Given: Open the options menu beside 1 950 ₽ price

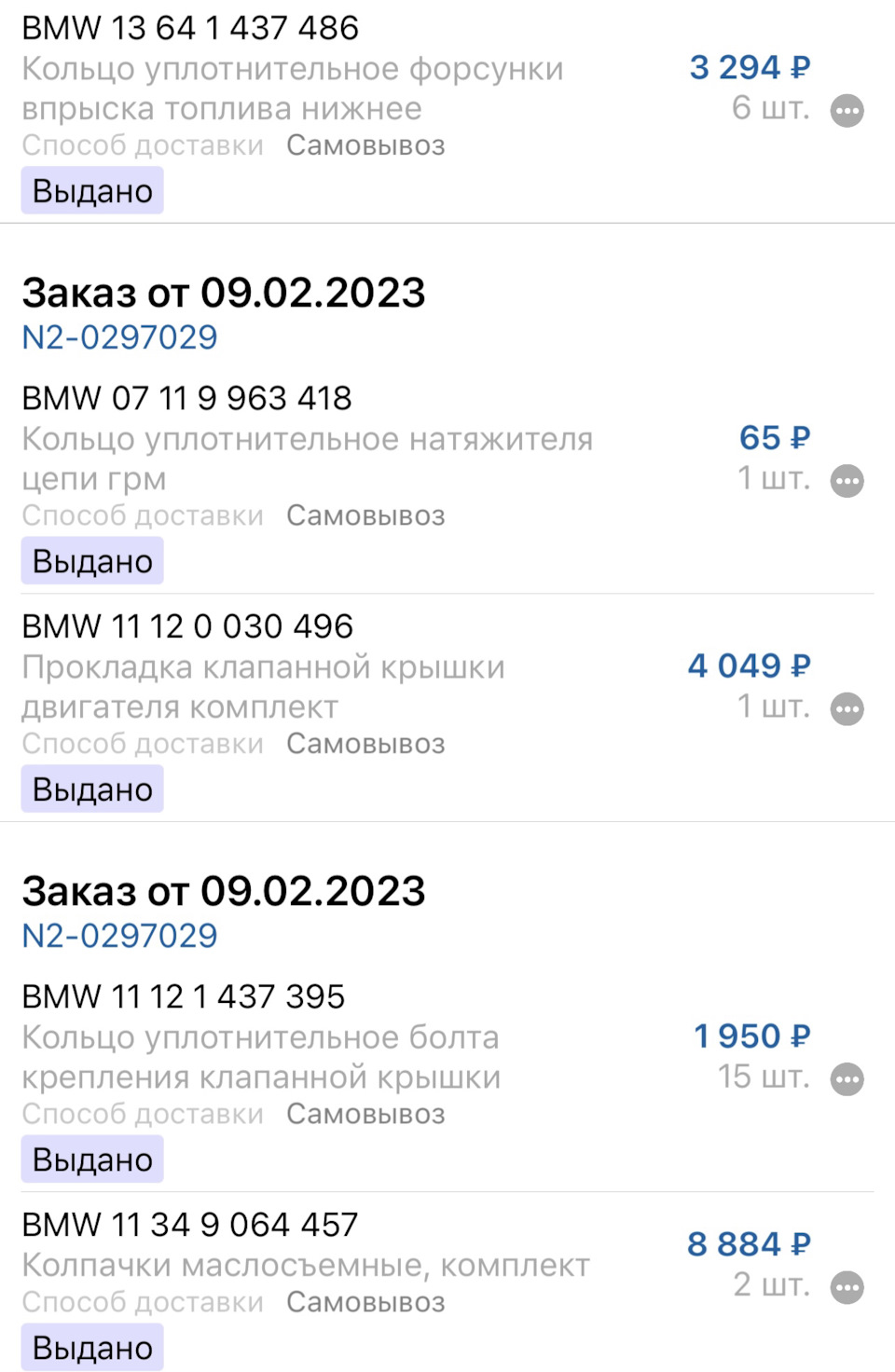Looking at the screenshot, I should coord(847,1078).
